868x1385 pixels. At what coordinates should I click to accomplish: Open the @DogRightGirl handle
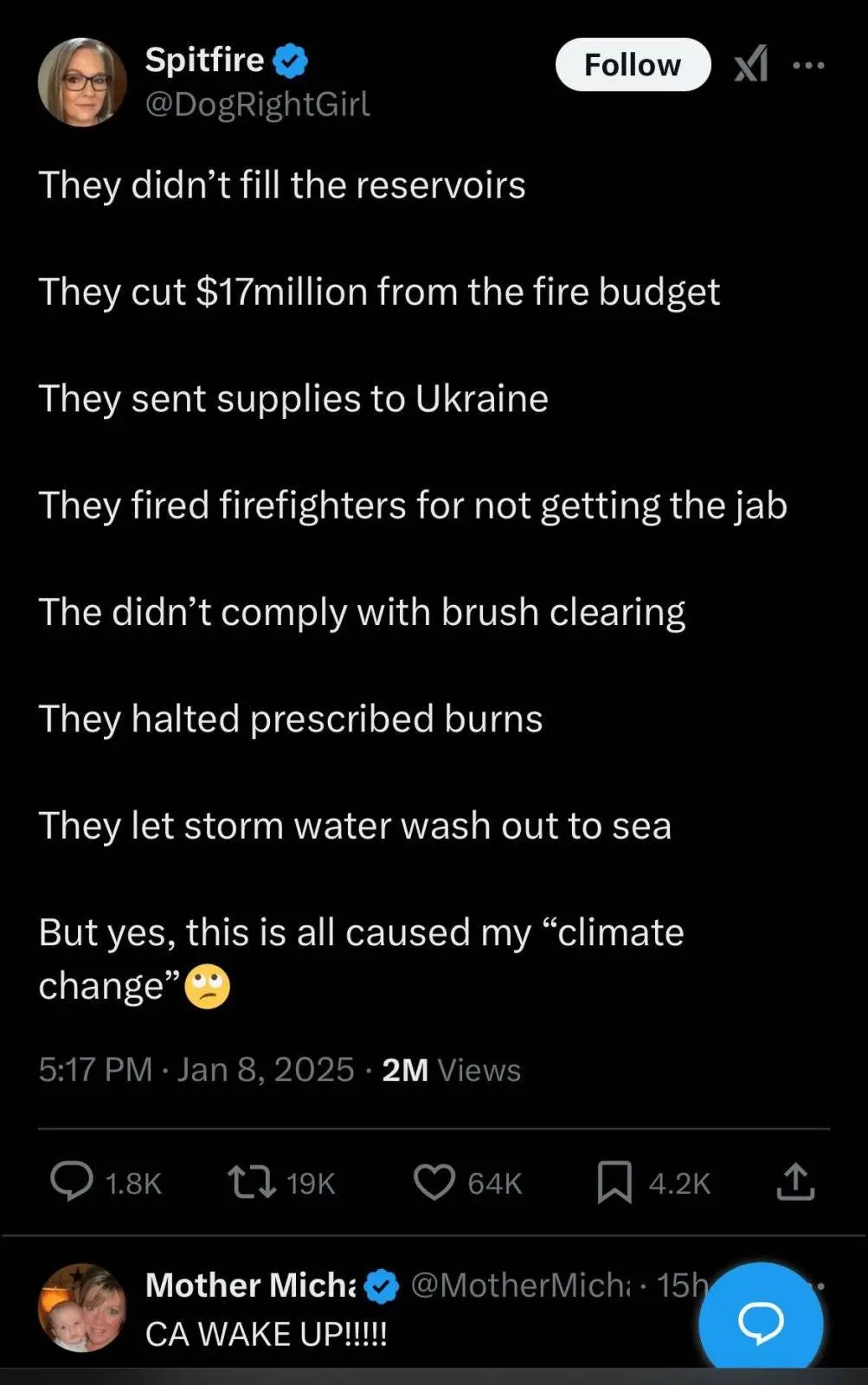[x=258, y=104]
